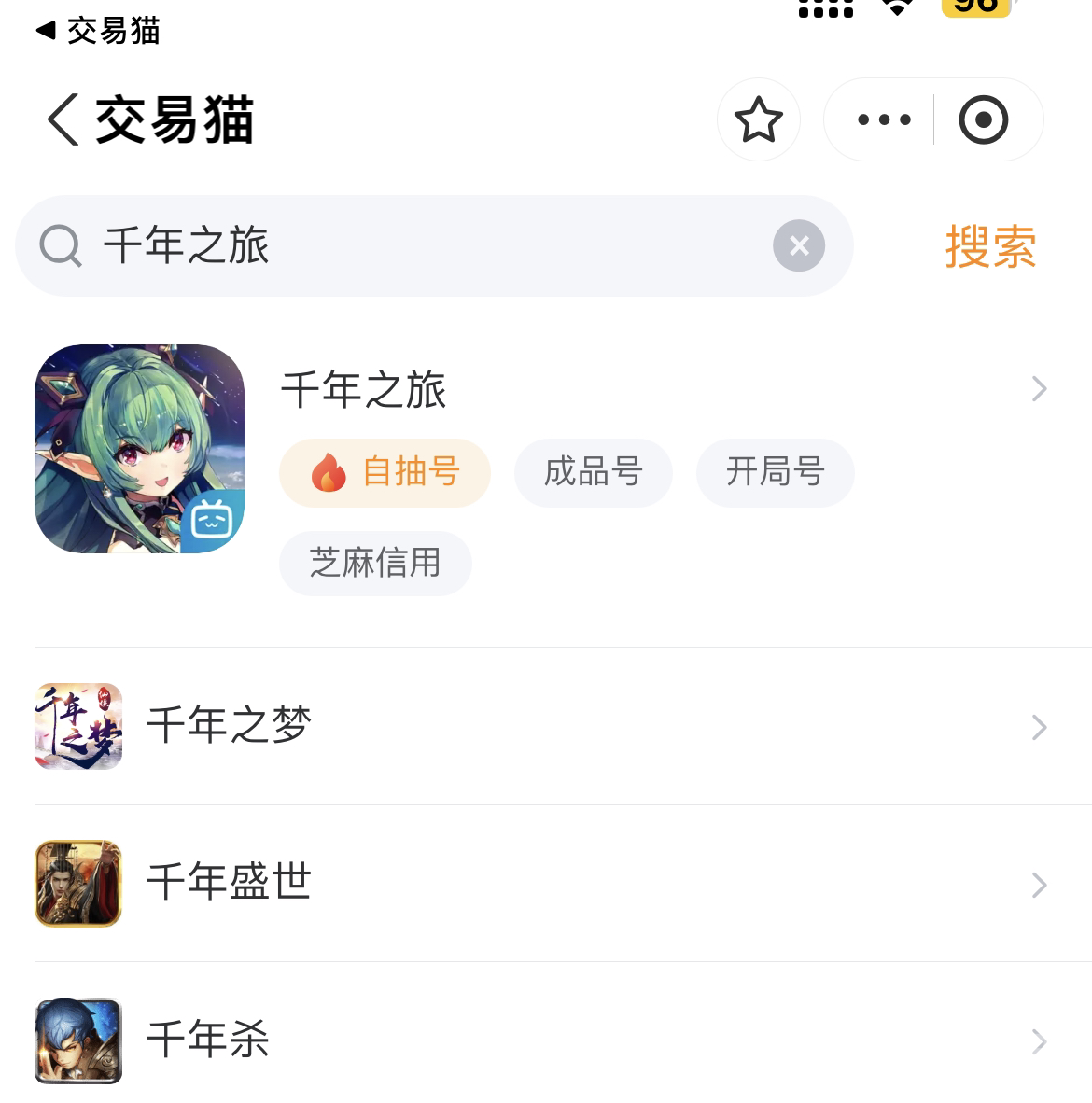Go back from 交易猫 page

click(63, 120)
